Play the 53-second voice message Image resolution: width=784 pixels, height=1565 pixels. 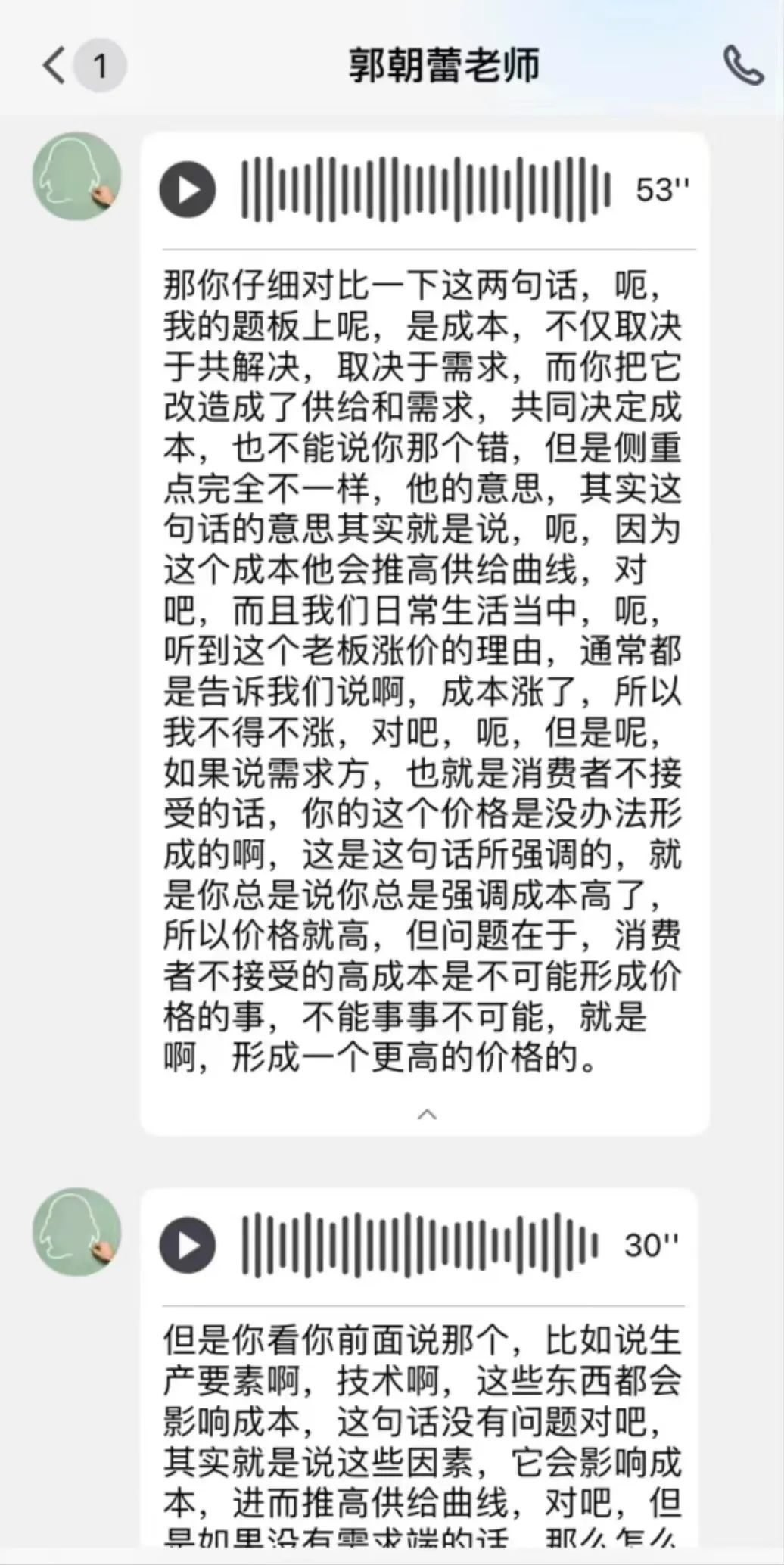(188, 189)
